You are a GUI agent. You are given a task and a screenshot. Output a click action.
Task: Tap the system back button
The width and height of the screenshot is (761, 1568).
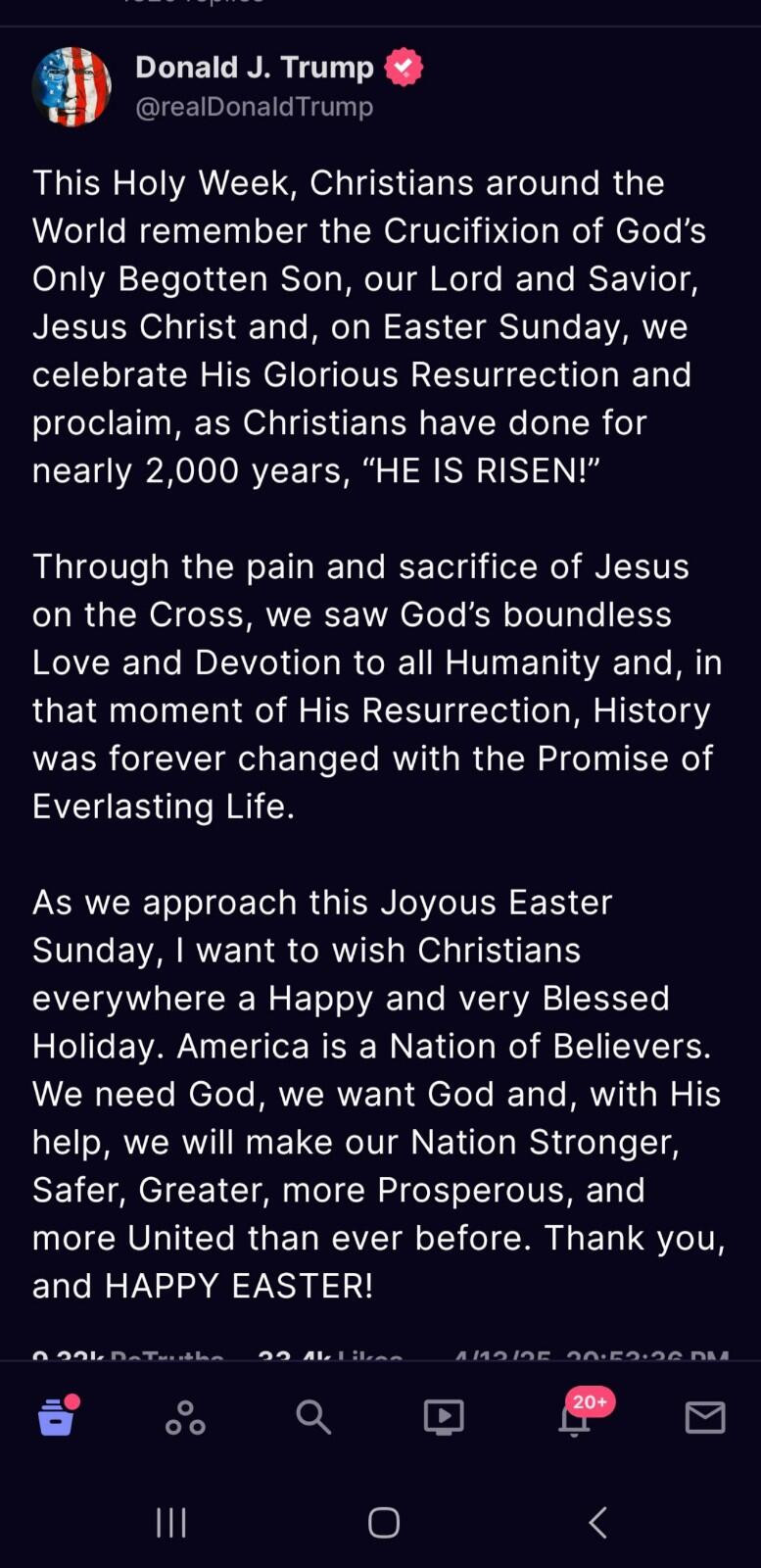pos(597,1522)
